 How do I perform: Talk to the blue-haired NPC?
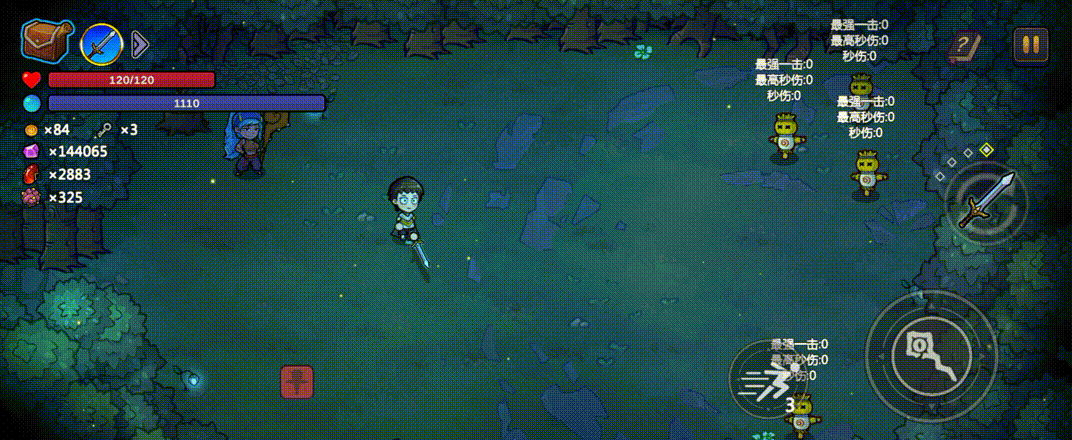coord(247,145)
